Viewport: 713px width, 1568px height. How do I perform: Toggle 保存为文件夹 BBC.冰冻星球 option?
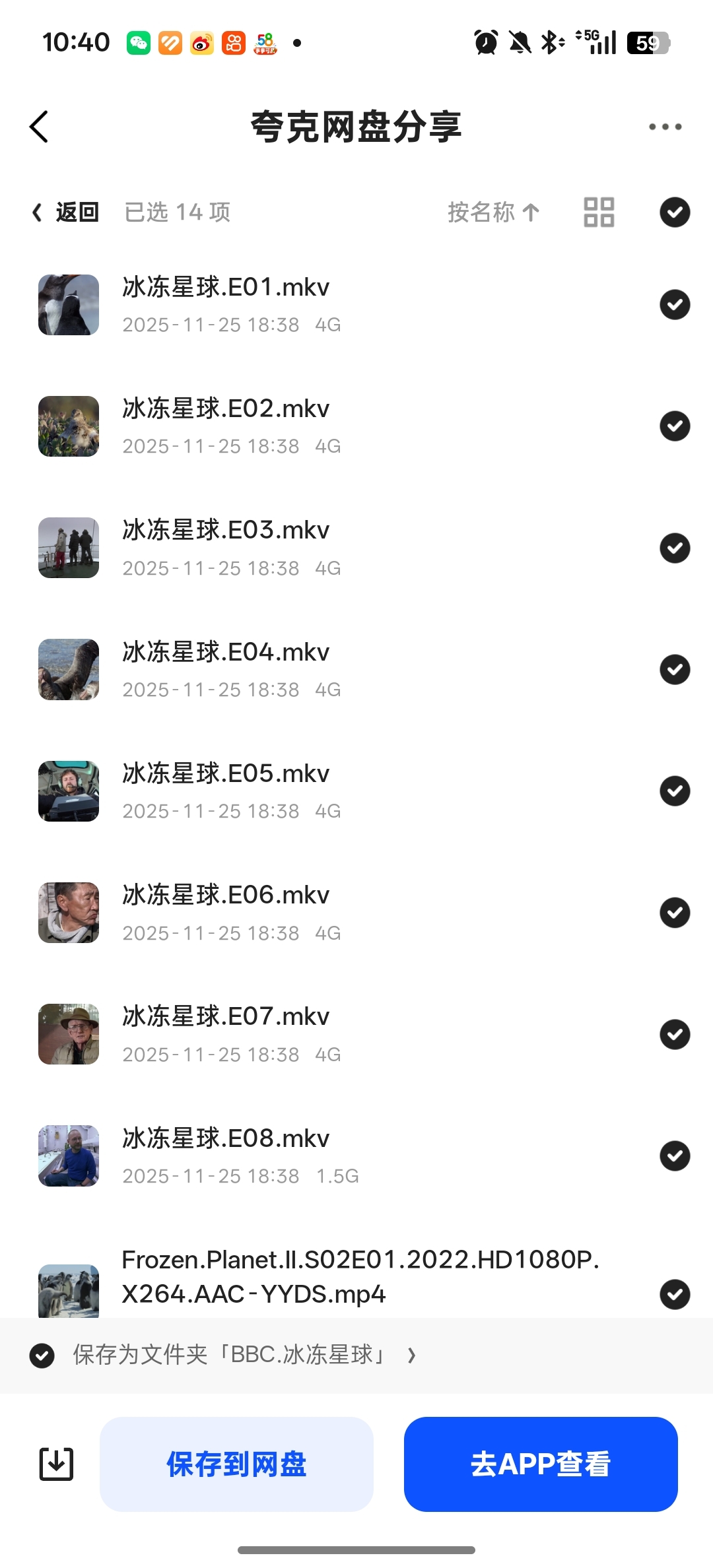[42, 1356]
